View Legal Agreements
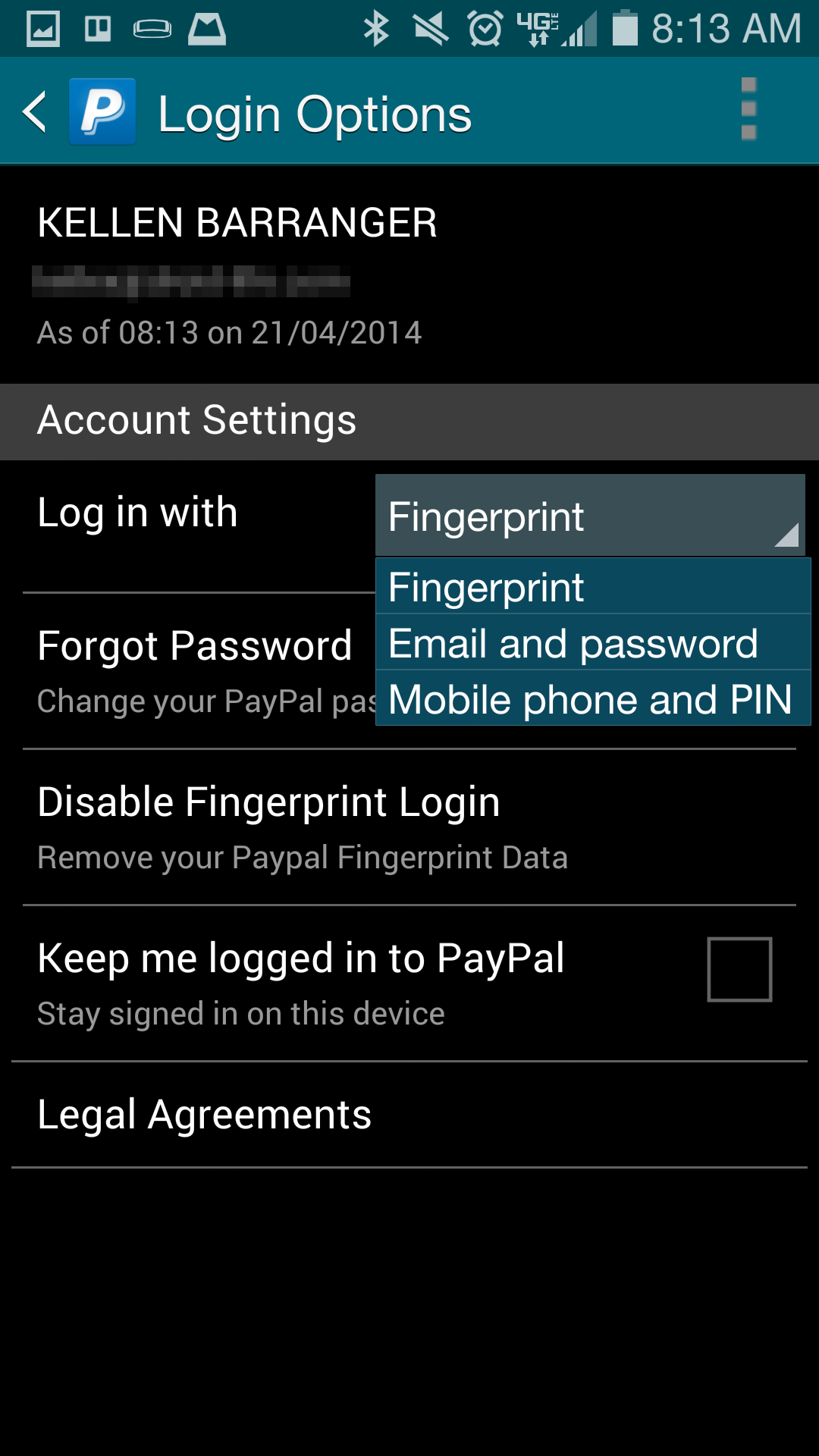 click(205, 1114)
